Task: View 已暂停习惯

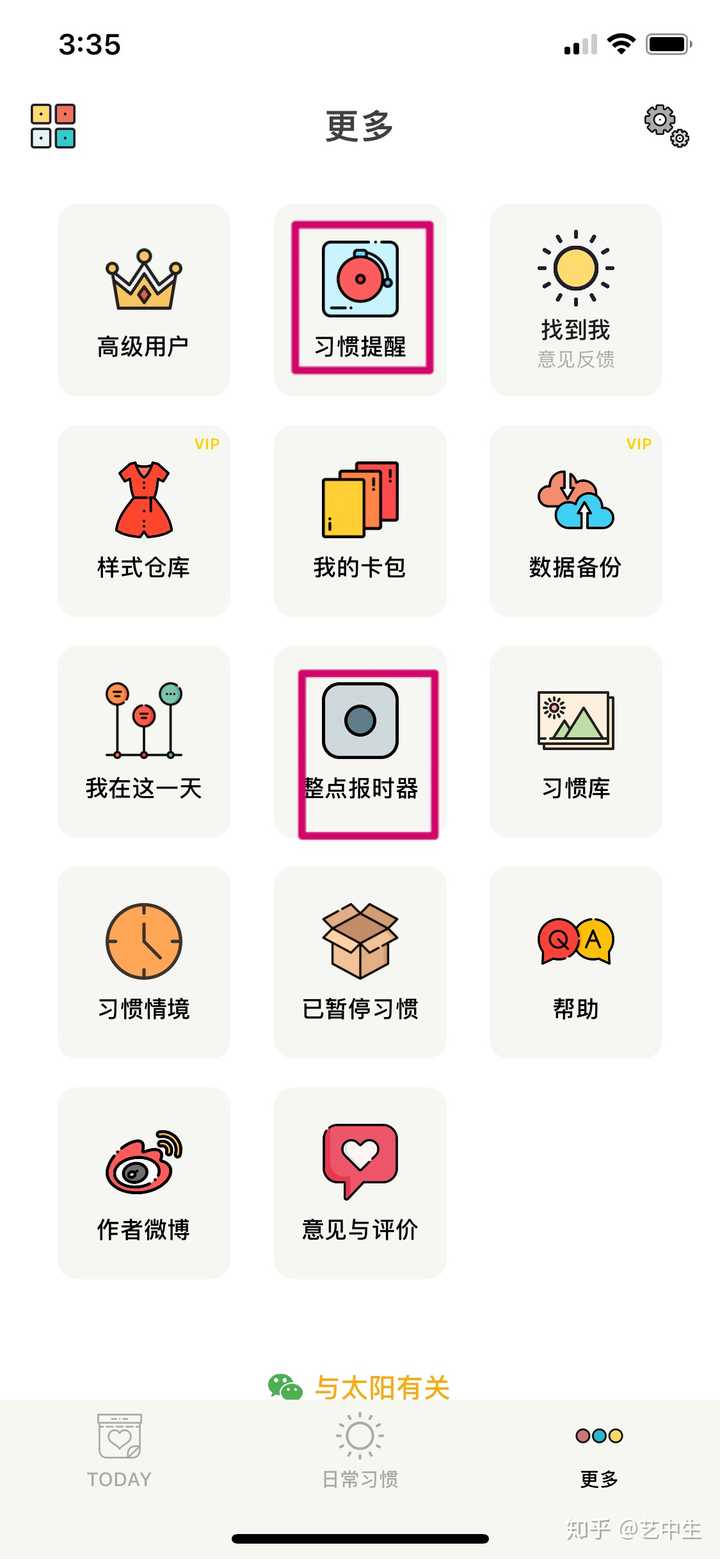Action: coord(360,962)
